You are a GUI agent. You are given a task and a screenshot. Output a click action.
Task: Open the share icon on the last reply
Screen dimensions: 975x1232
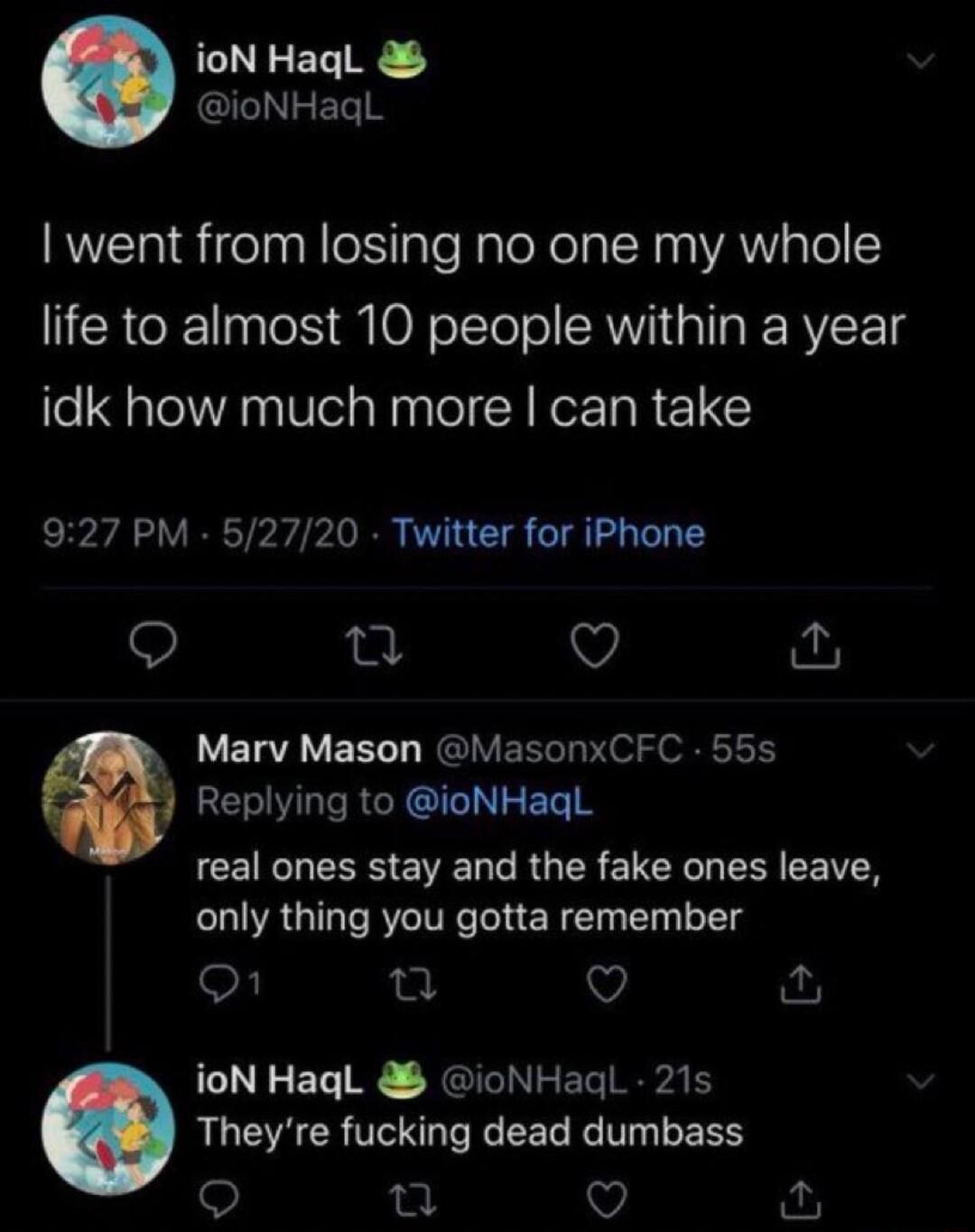click(x=799, y=1199)
